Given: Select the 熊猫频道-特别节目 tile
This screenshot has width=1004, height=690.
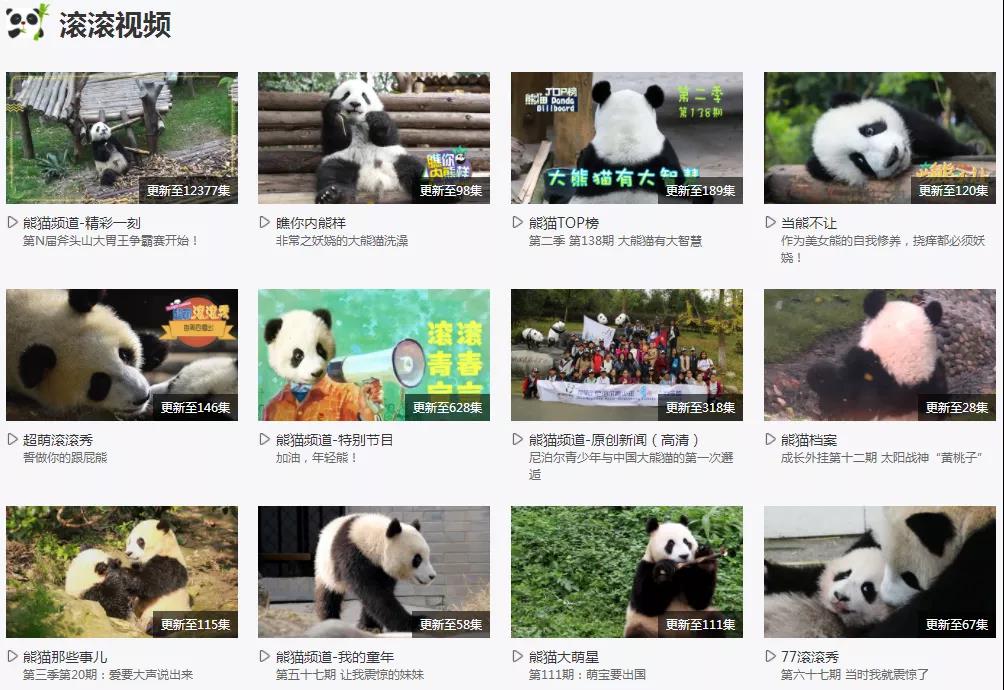Looking at the screenshot, I should pos(373,355).
